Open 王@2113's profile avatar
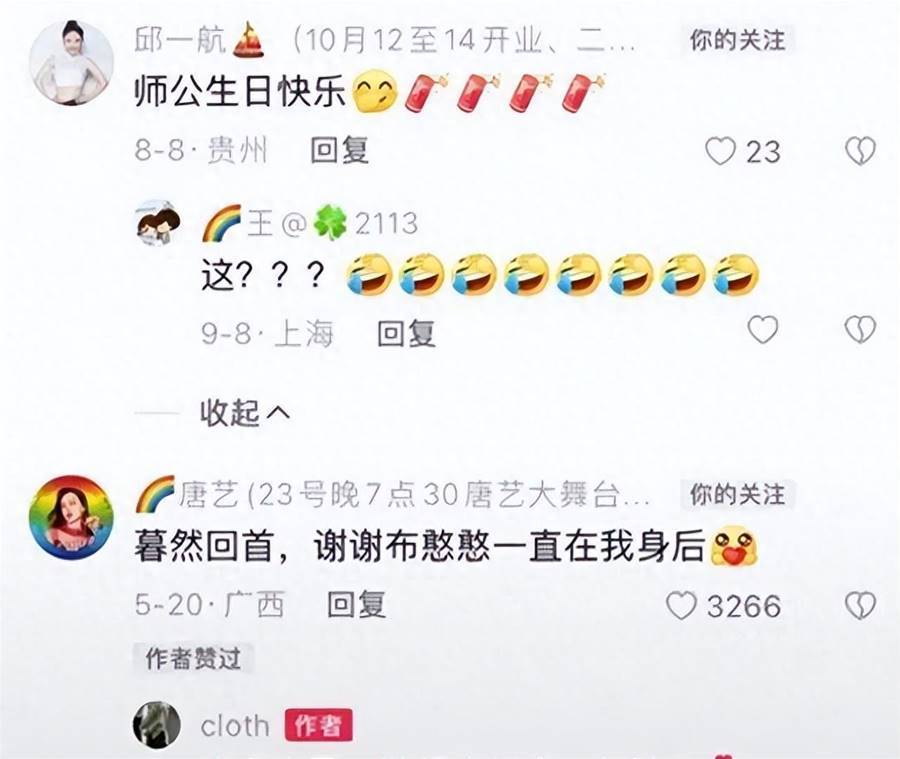900x759 pixels. [x=158, y=222]
